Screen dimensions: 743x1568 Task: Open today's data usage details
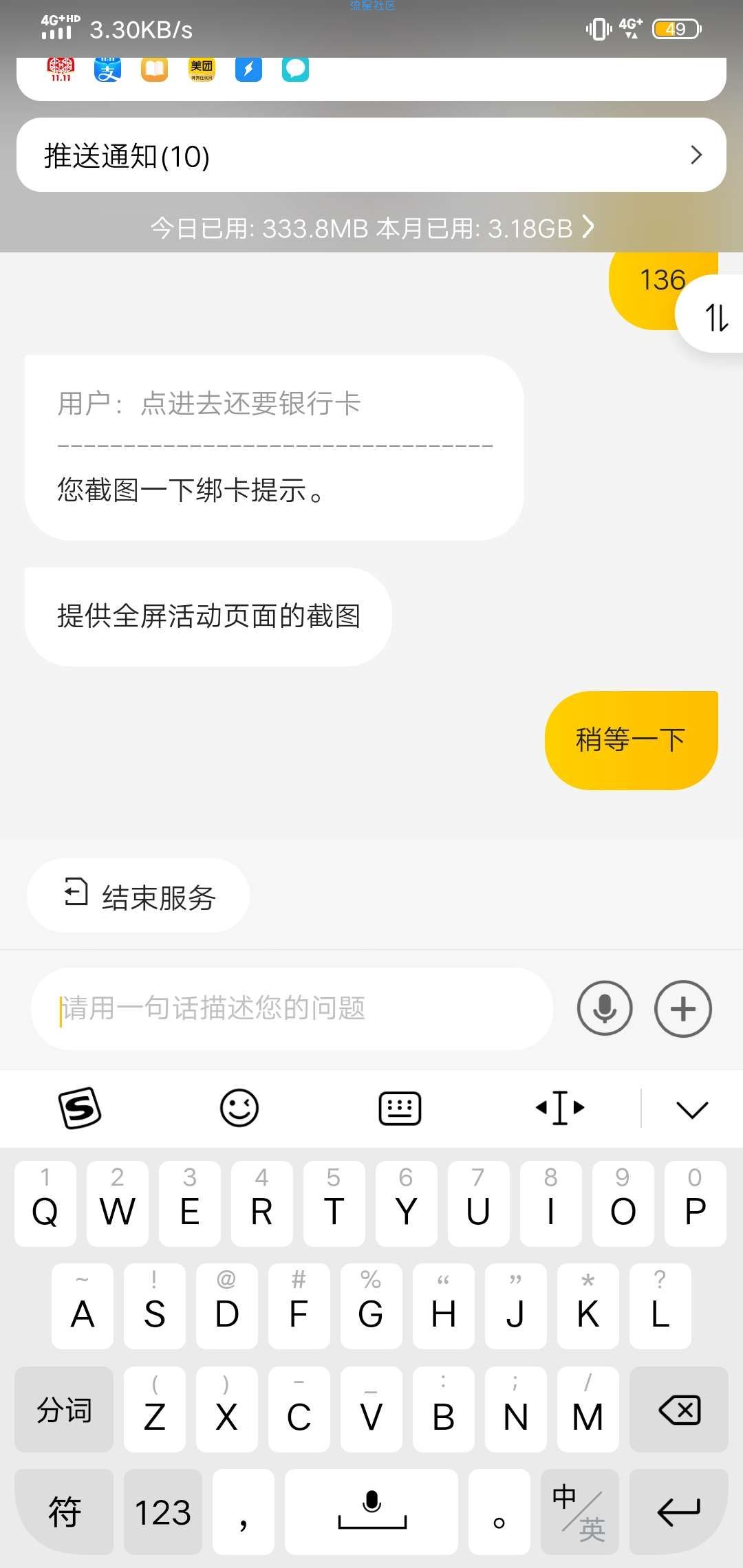point(371,228)
